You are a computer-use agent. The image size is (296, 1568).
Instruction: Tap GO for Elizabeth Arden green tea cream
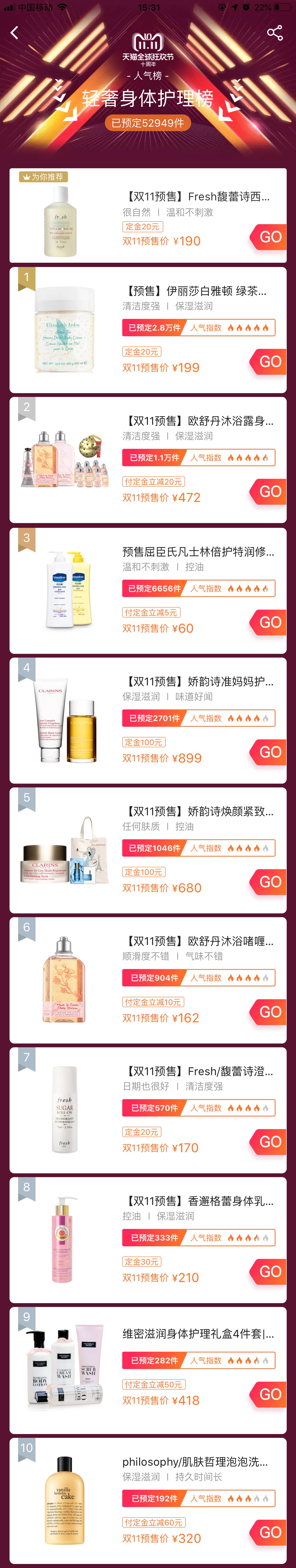tap(270, 361)
